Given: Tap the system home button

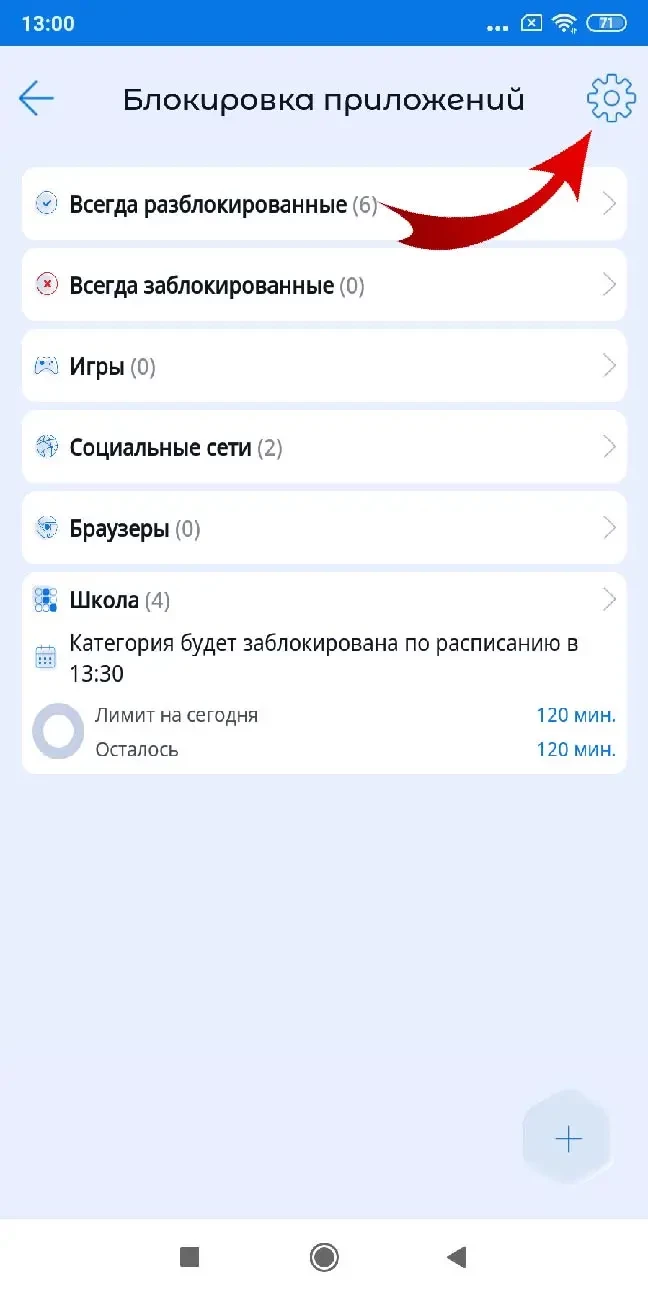Looking at the screenshot, I should [x=324, y=1257].
